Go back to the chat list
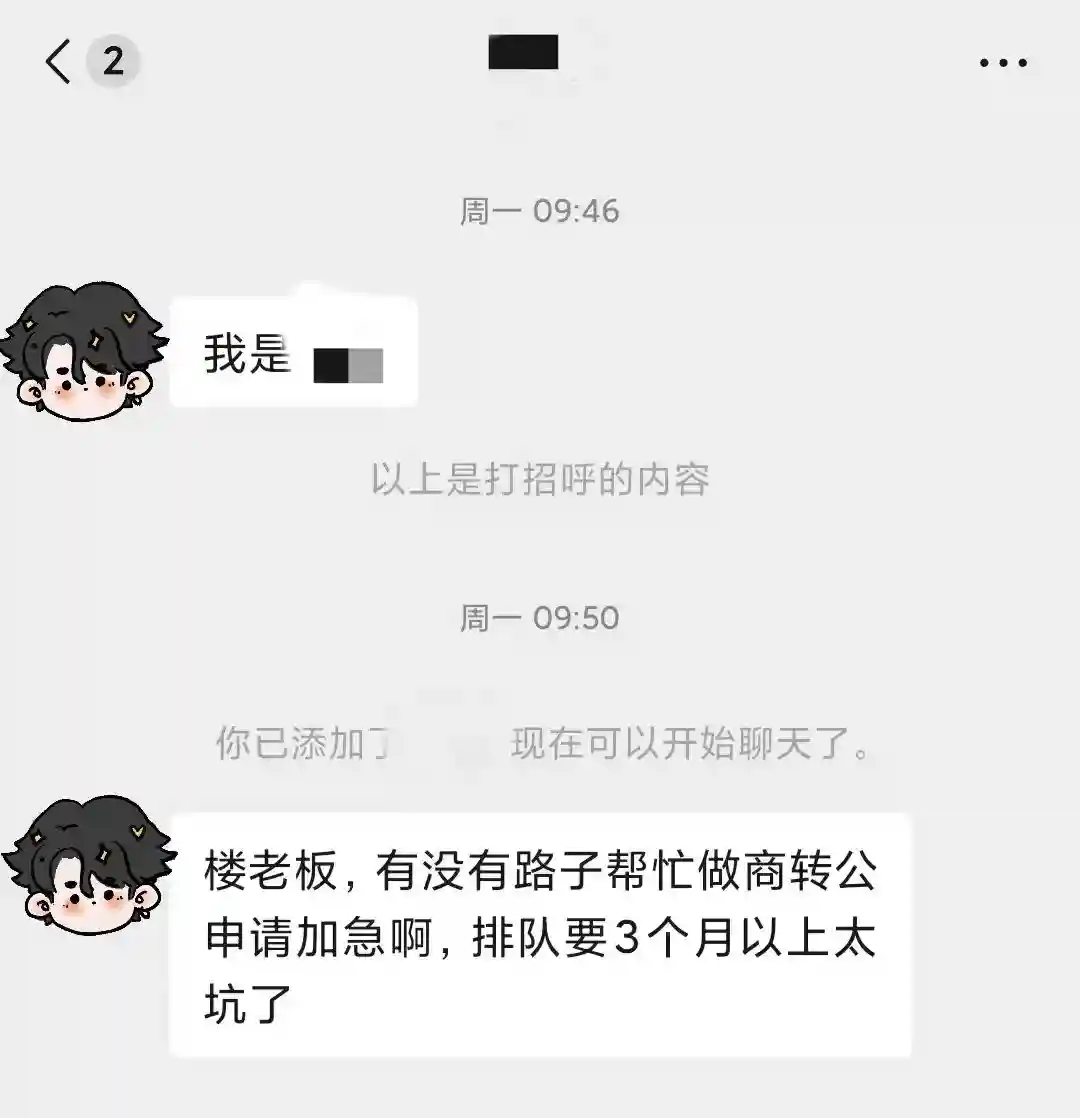This screenshot has height=1118, width=1080. 60,62
